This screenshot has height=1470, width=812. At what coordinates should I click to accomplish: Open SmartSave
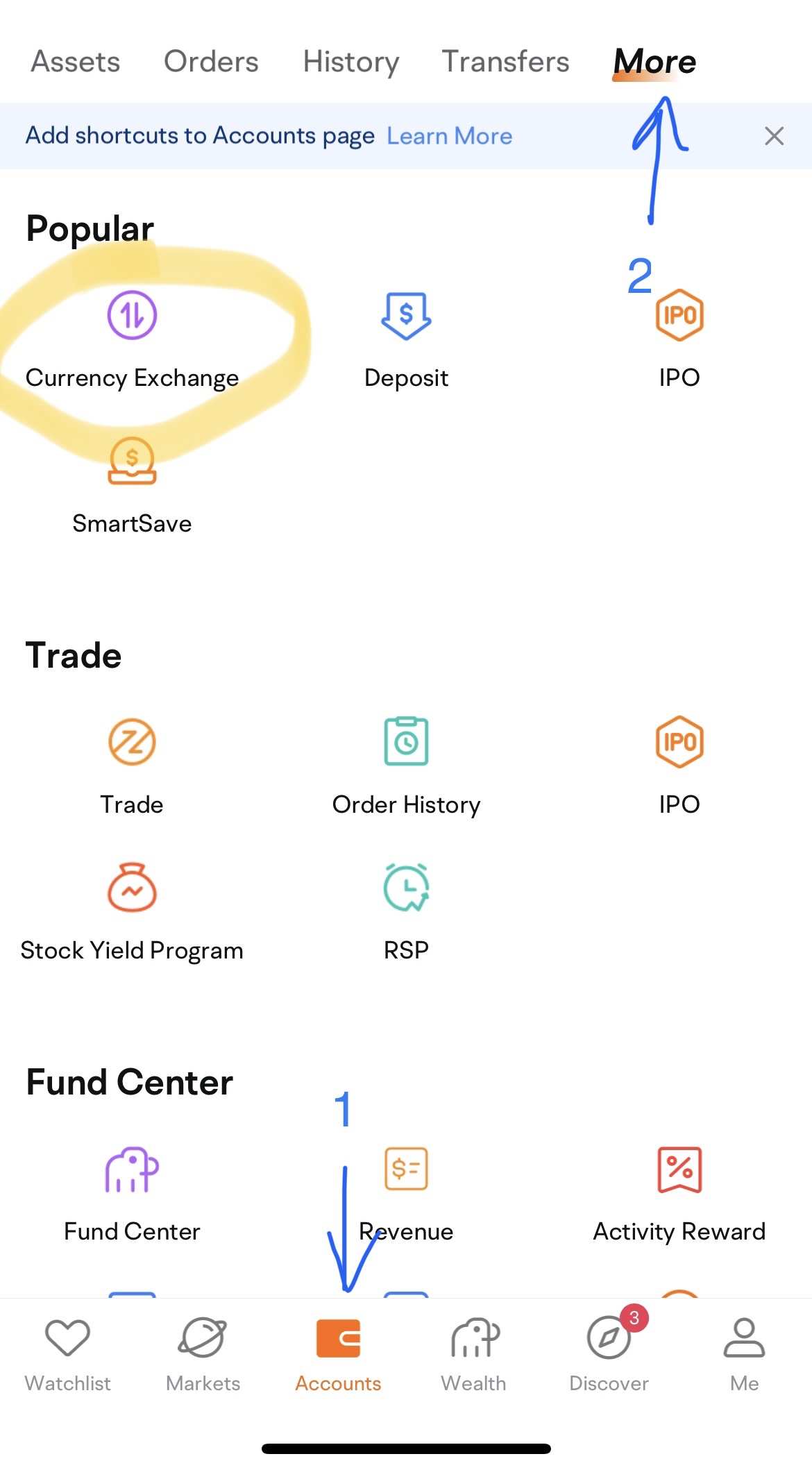132,486
